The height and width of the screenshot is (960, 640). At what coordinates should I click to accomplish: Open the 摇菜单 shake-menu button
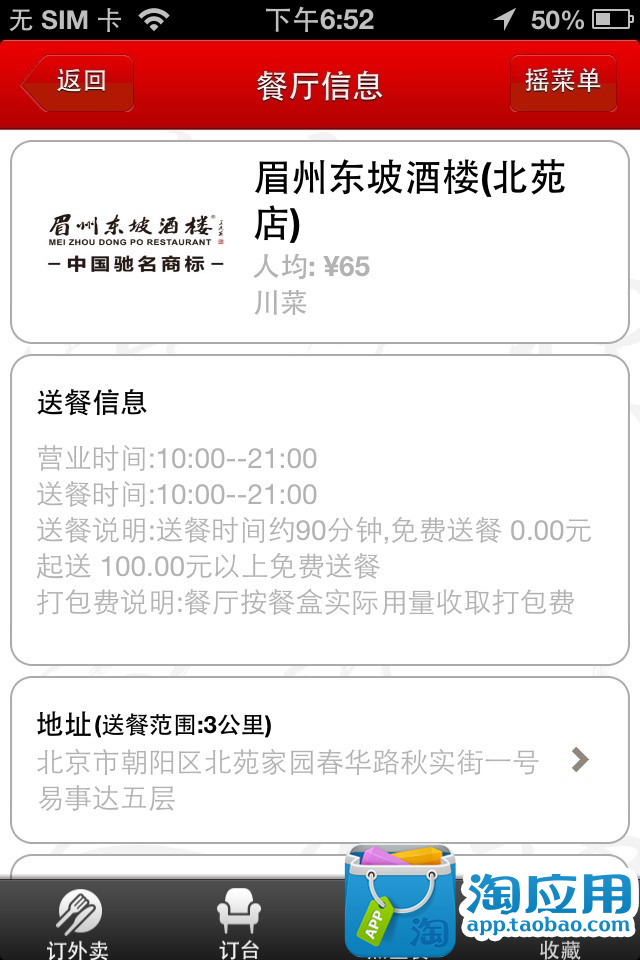coord(563,83)
